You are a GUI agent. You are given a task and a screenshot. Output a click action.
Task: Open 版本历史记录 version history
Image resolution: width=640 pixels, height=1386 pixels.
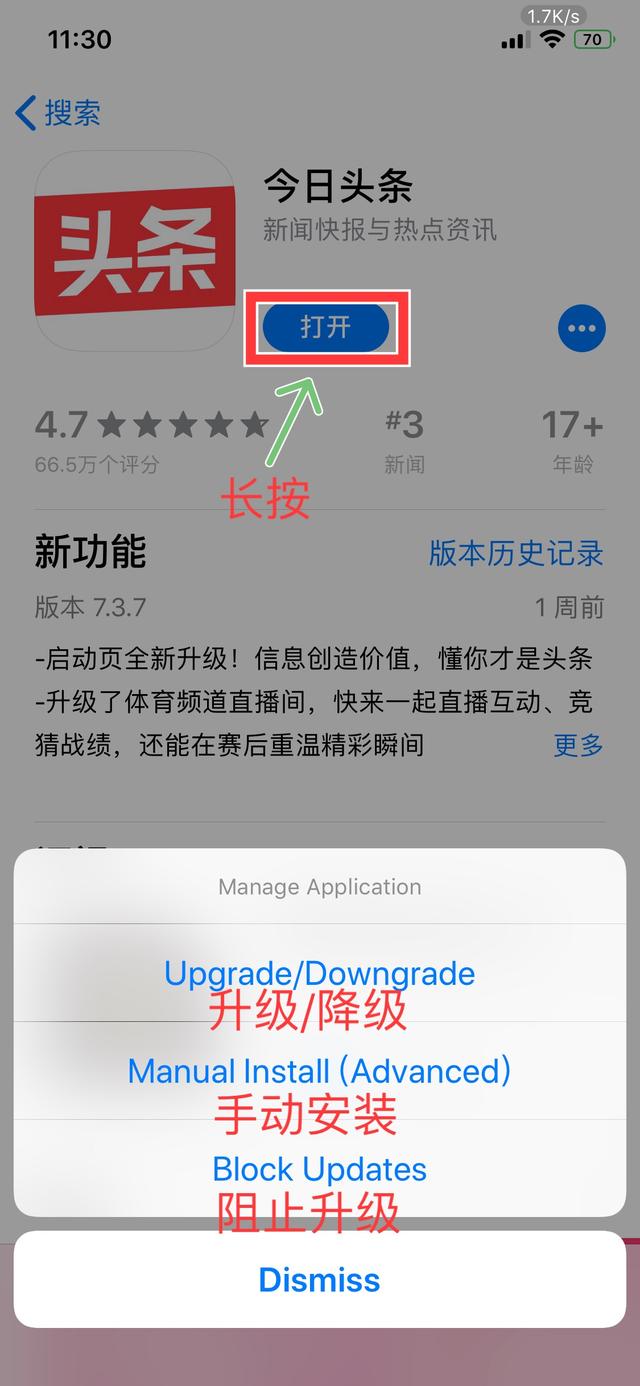click(x=516, y=553)
